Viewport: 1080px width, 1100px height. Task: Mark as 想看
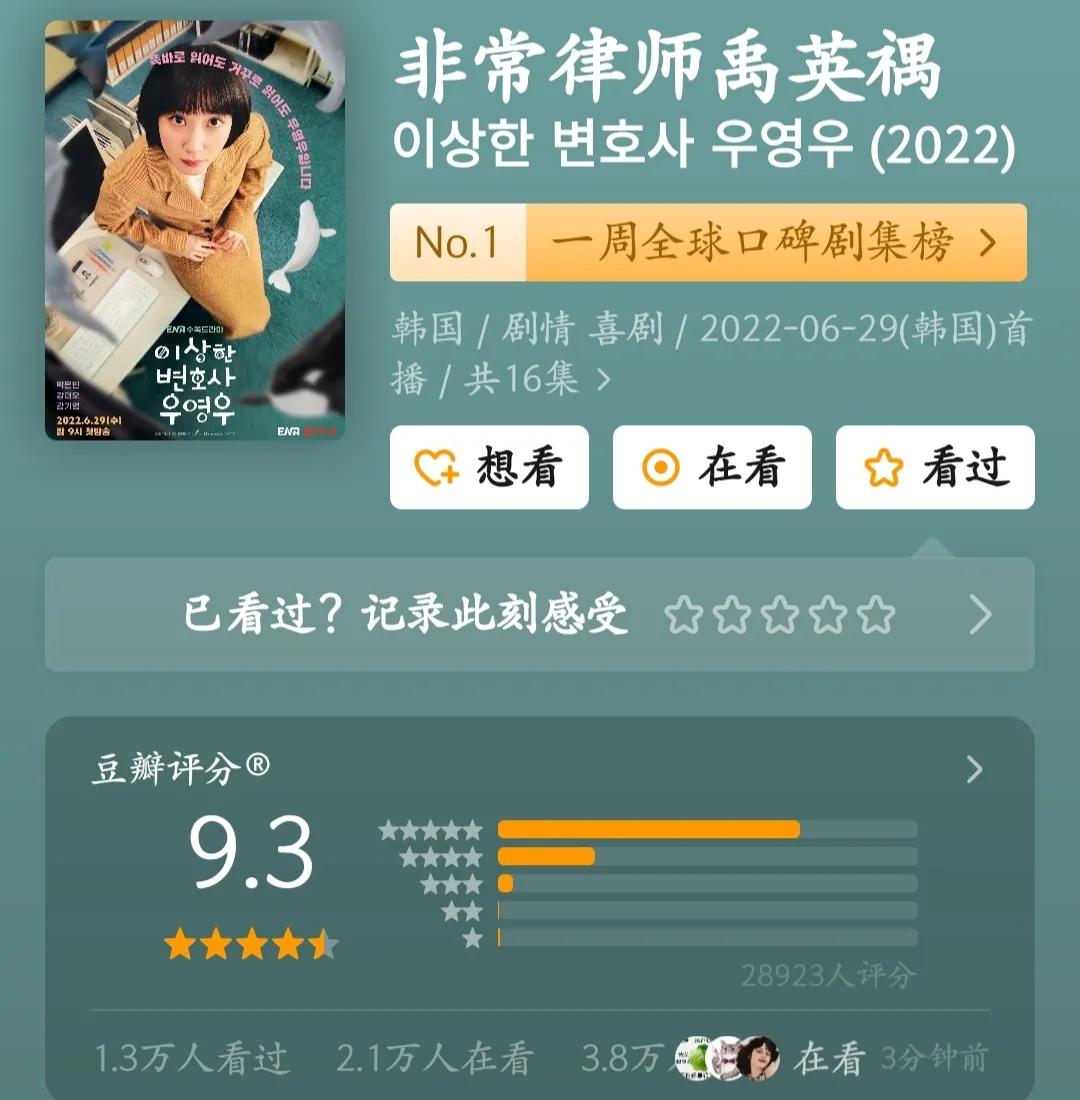click(489, 467)
